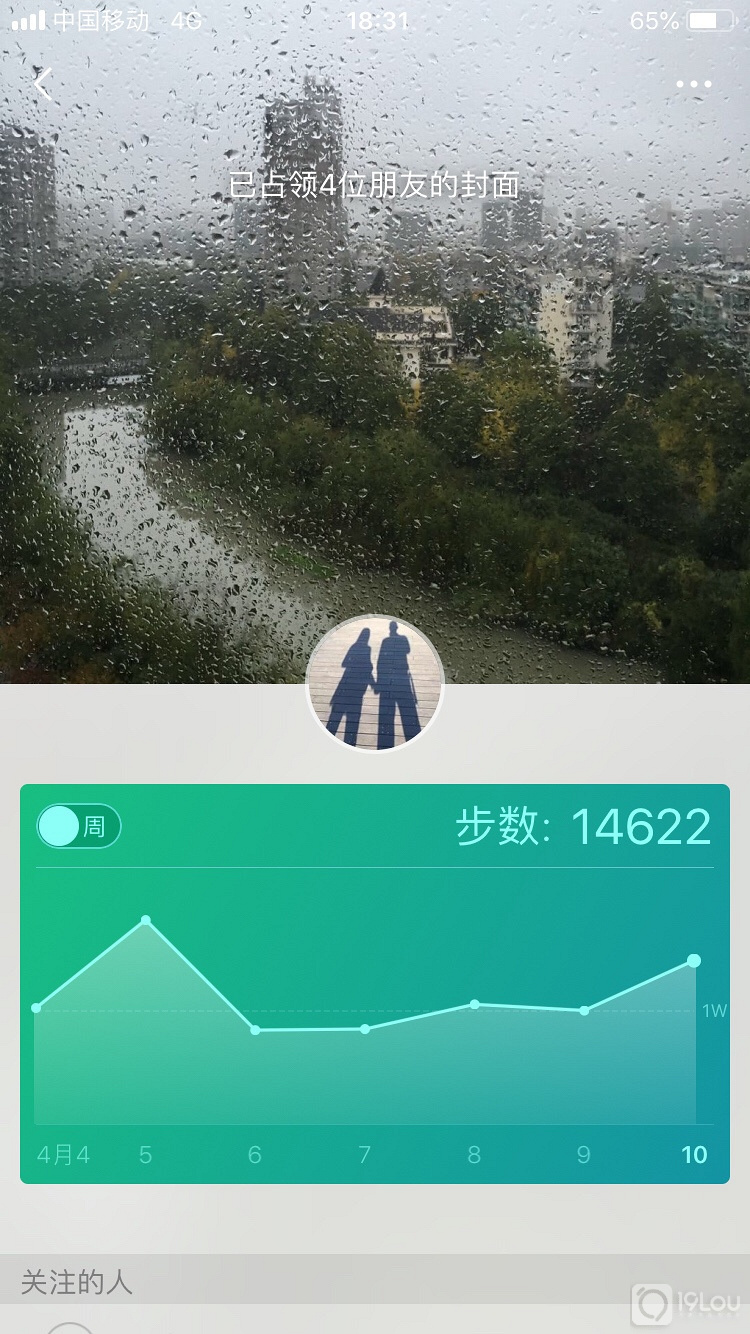The height and width of the screenshot is (1334, 750).
Task: Go back using the top-left arrow
Action: click(x=43, y=84)
